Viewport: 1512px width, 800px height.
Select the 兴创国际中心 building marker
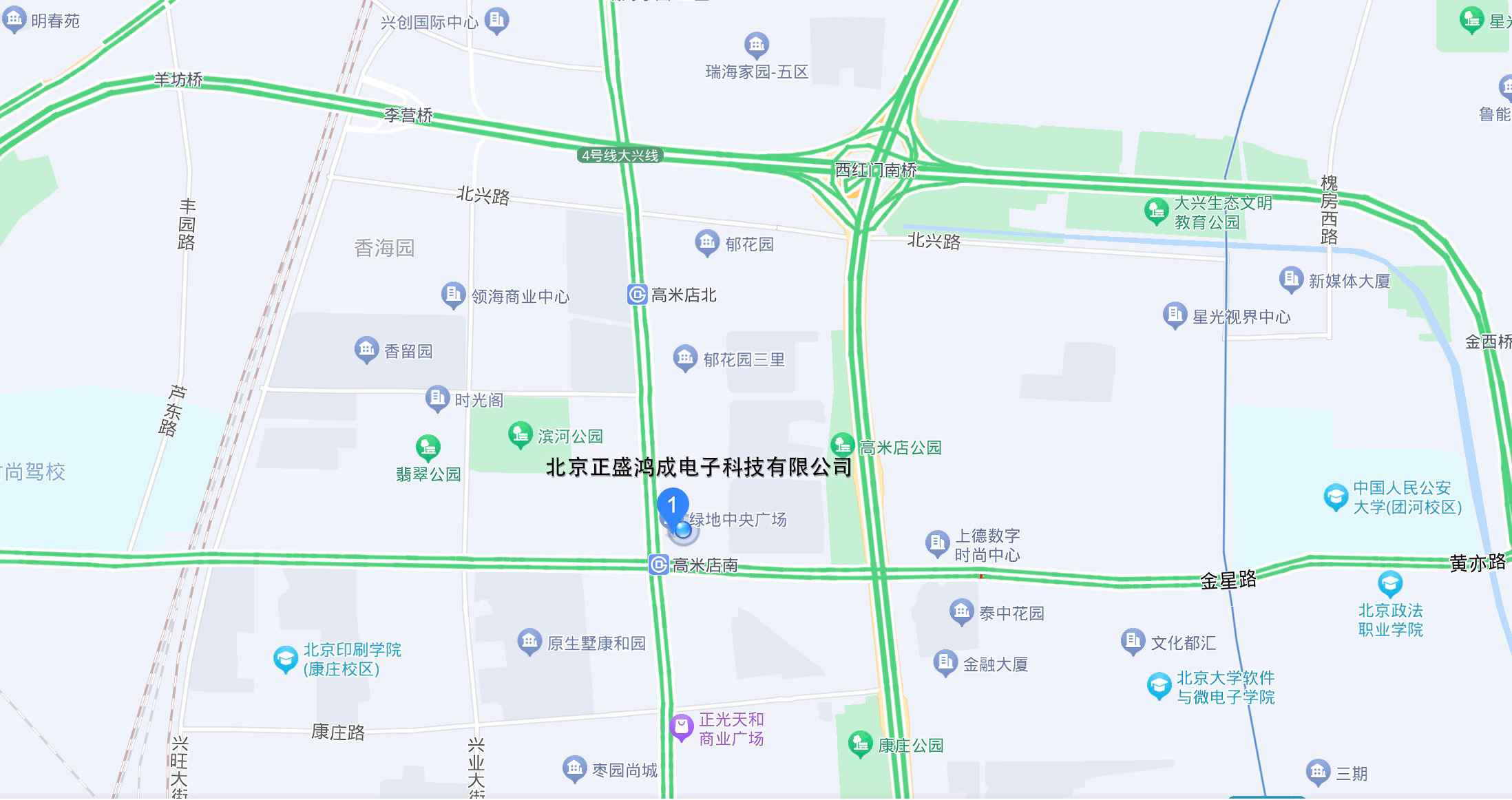tap(496, 20)
